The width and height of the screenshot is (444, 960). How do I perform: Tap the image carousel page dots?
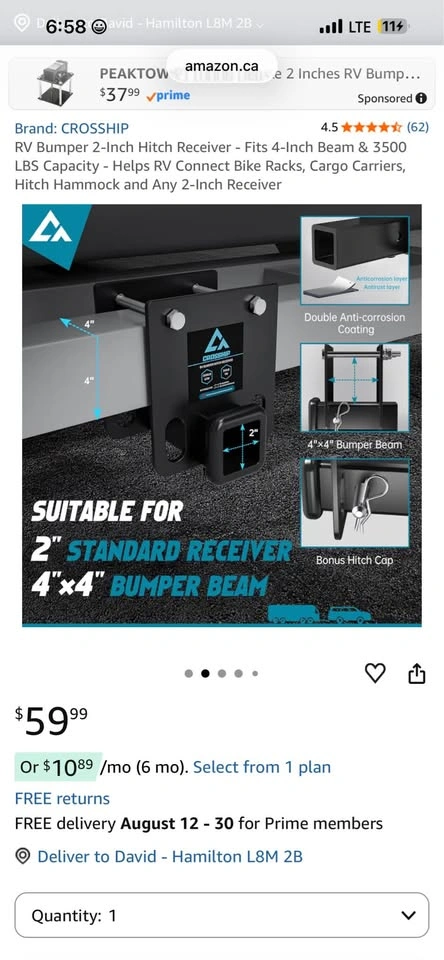click(x=222, y=673)
